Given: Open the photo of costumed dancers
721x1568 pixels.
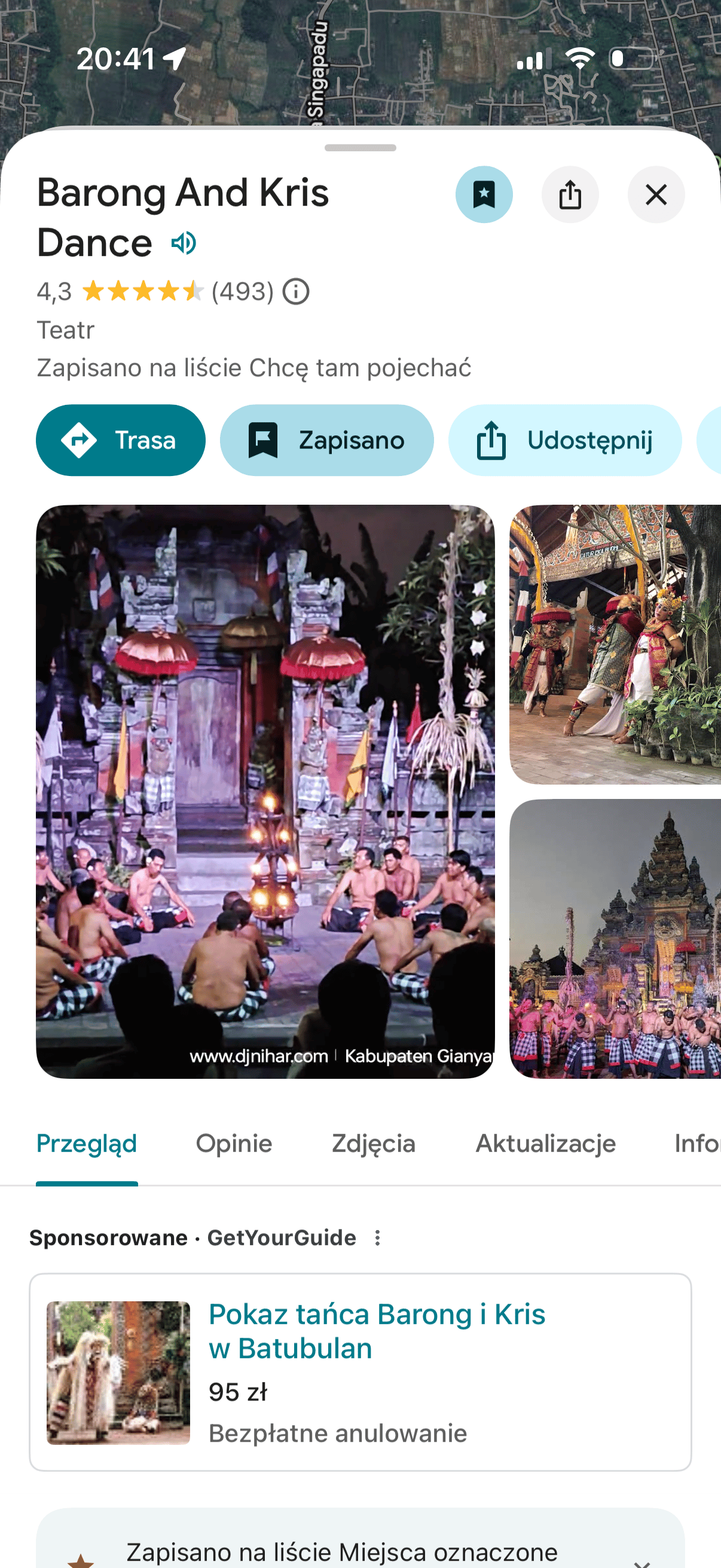Looking at the screenshot, I should (615, 644).
